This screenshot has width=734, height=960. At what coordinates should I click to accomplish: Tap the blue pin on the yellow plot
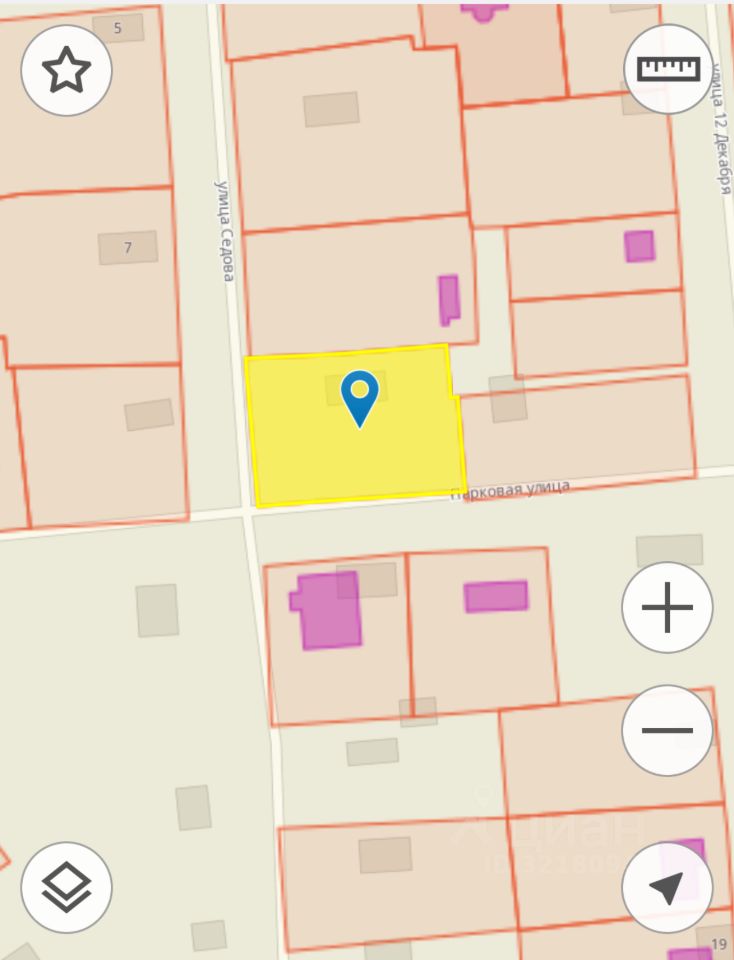point(360,395)
